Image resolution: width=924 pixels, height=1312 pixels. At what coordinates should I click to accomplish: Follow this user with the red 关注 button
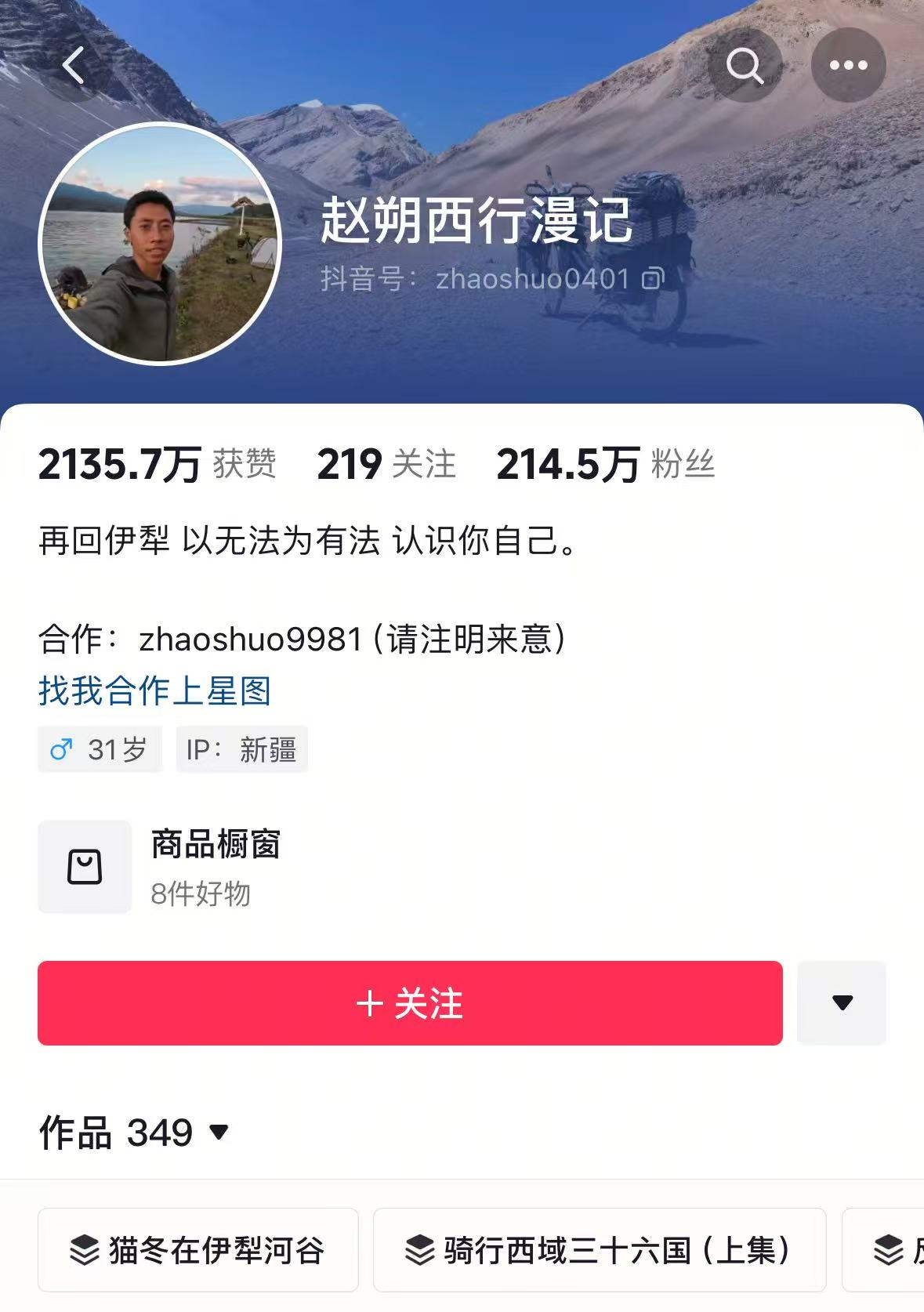(x=410, y=1002)
